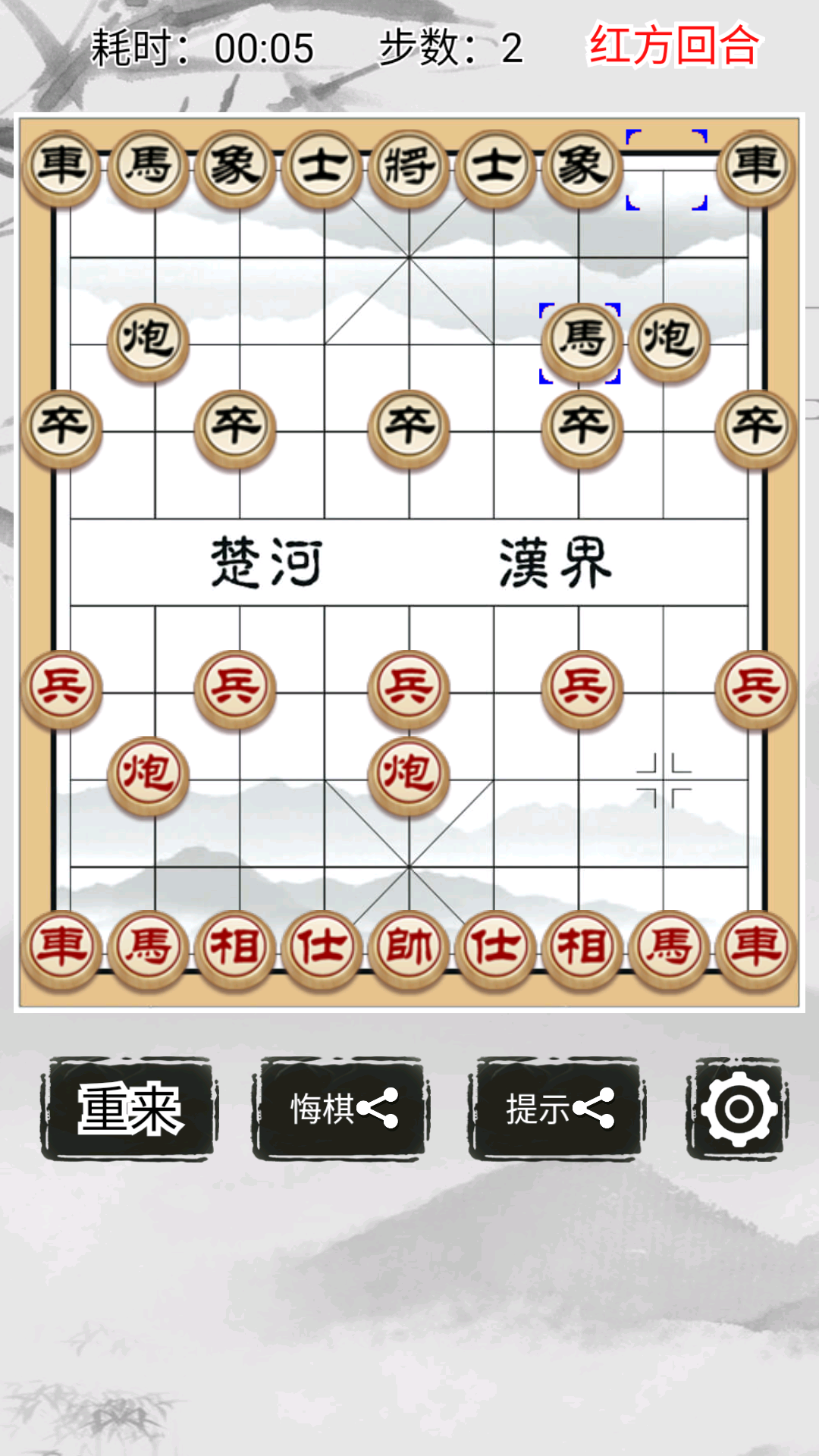Open the settings gear
This screenshot has height=1456, width=819.
coord(738,1109)
